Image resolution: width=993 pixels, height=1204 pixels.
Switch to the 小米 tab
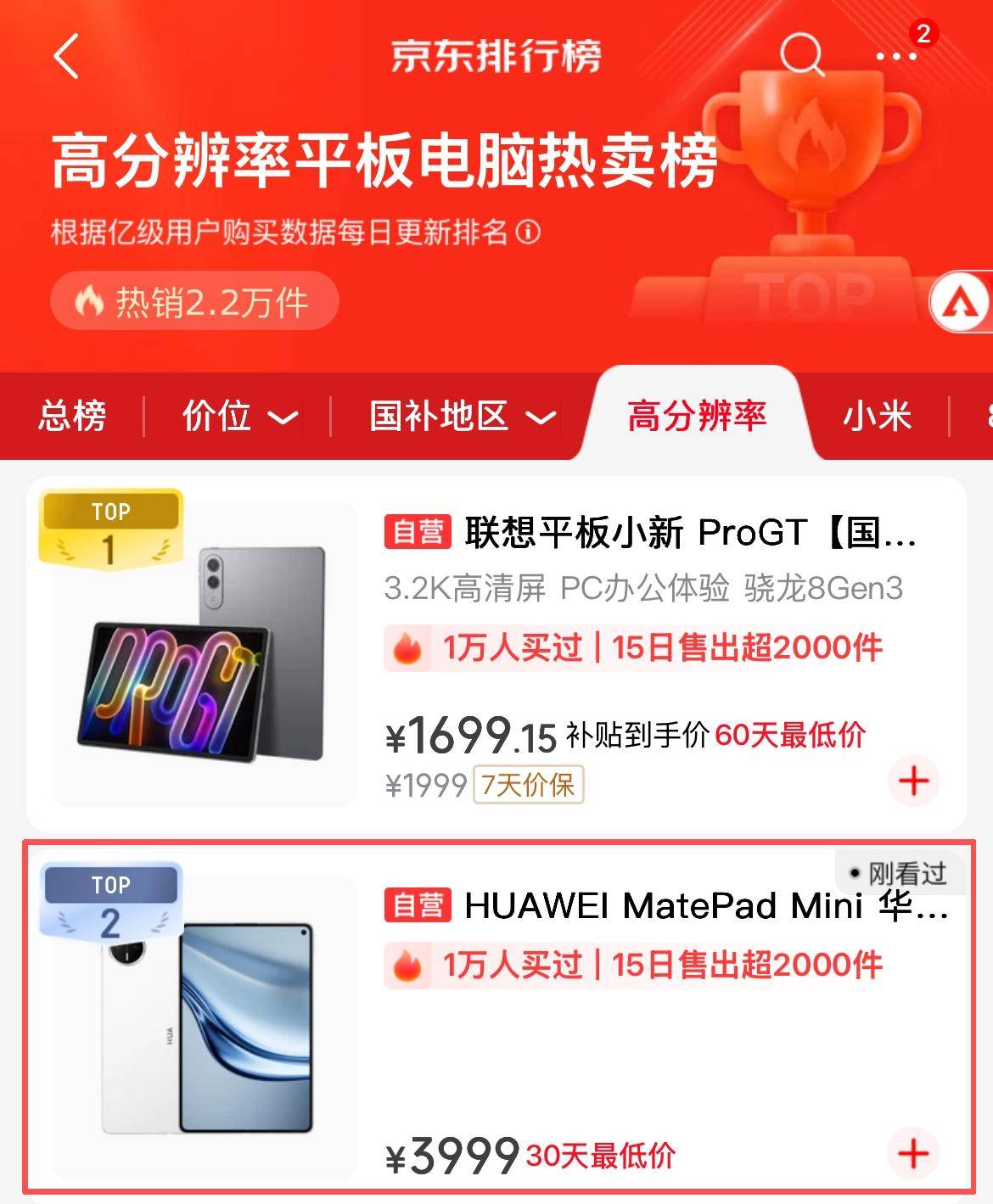[878, 417]
